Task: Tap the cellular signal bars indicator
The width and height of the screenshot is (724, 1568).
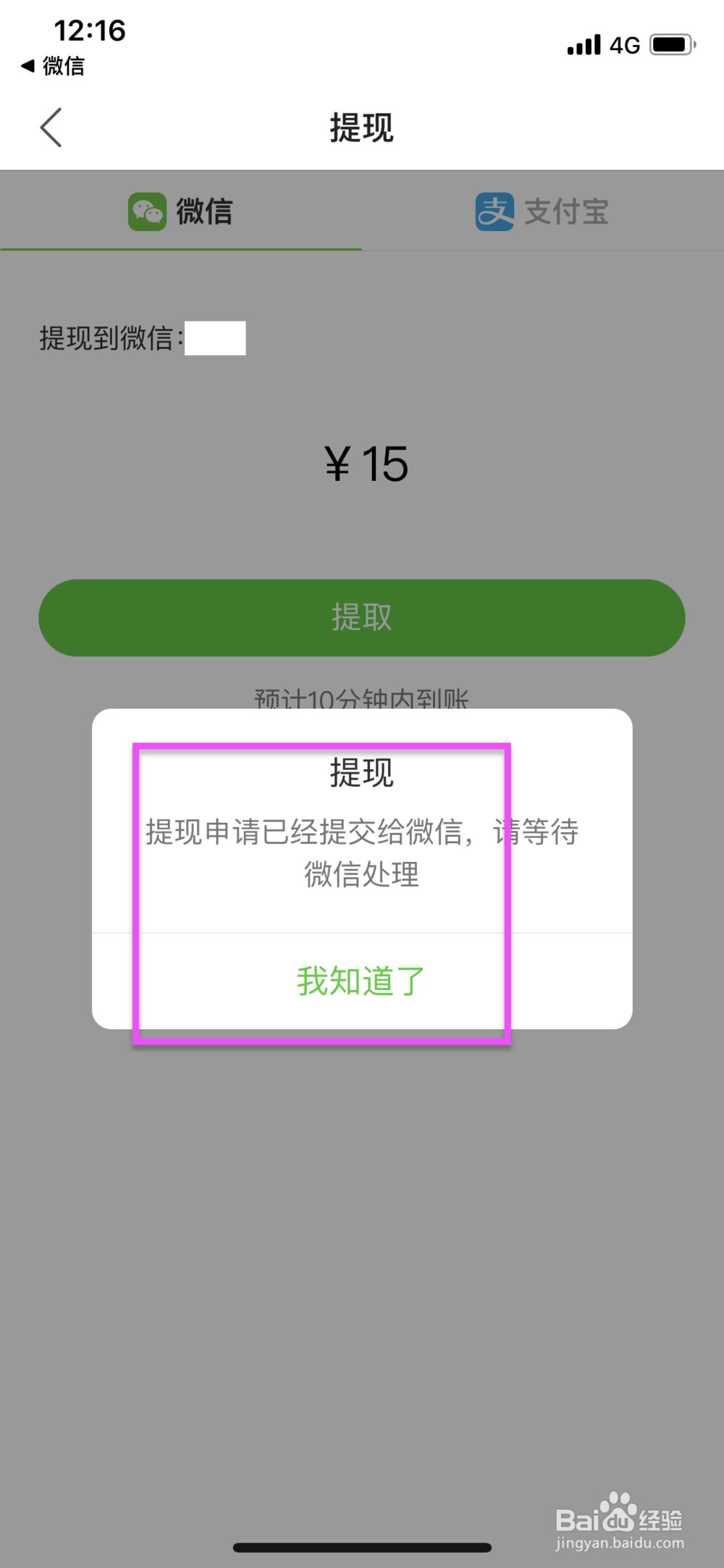Action: pyautogui.click(x=584, y=45)
